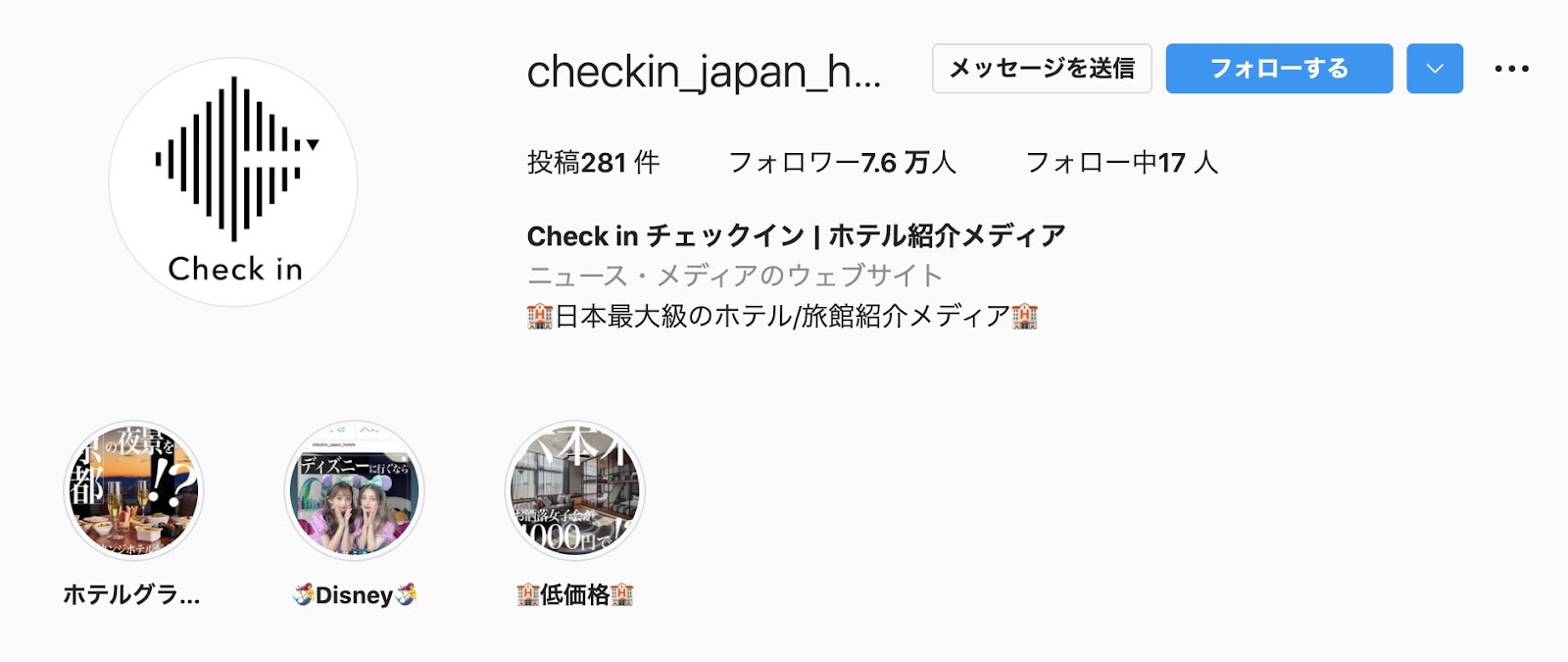The height and width of the screenshot is (662, 1568).
Task: View the Check in profile picture
Action: click(x=233, y=182)
